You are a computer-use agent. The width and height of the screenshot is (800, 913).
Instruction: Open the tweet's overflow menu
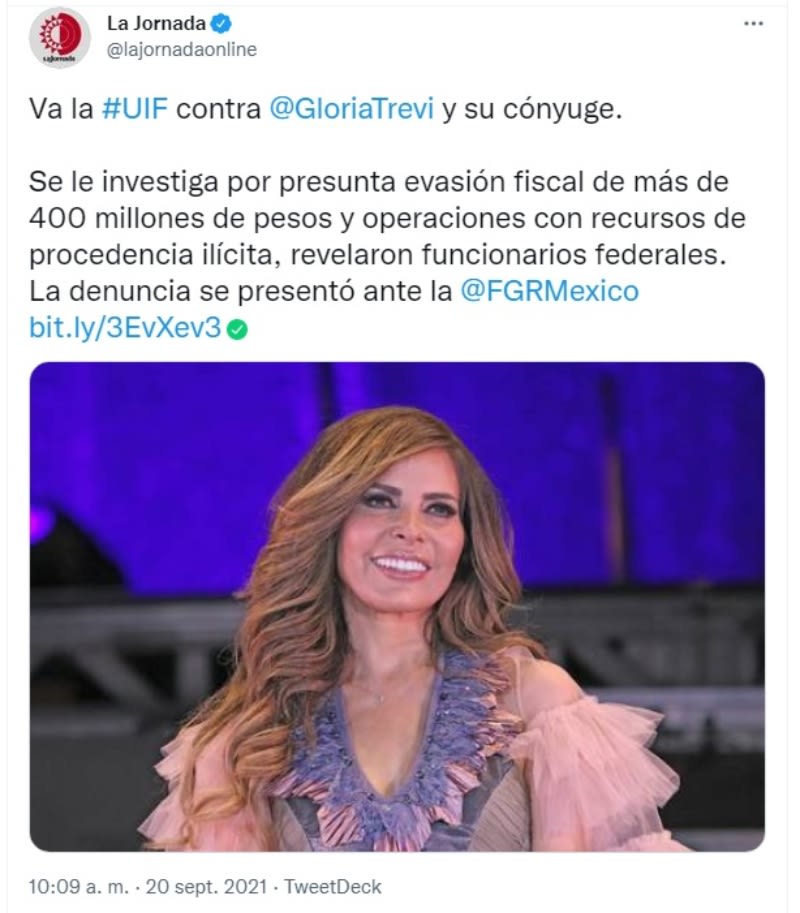coord(753,23)
